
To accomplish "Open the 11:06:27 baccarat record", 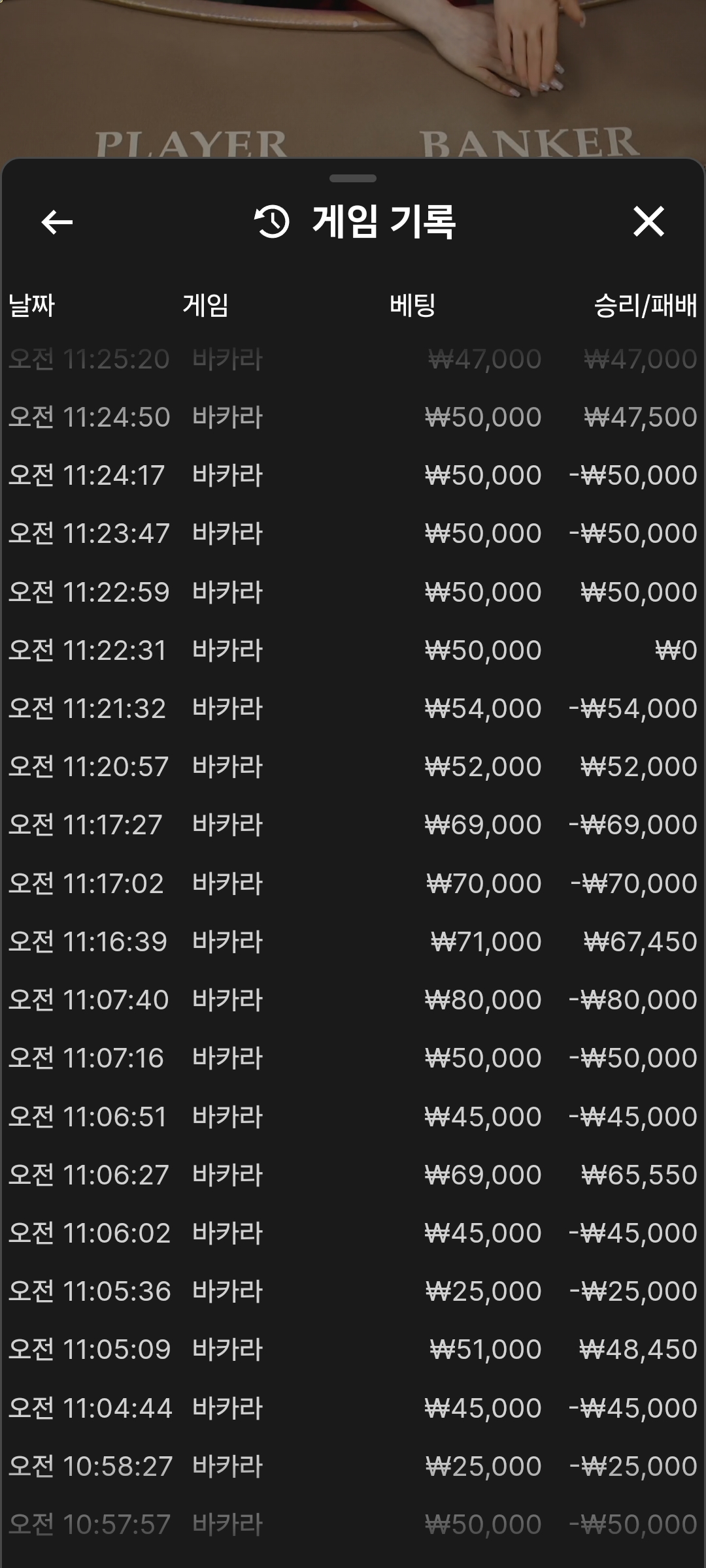I will coord(353,1175).
